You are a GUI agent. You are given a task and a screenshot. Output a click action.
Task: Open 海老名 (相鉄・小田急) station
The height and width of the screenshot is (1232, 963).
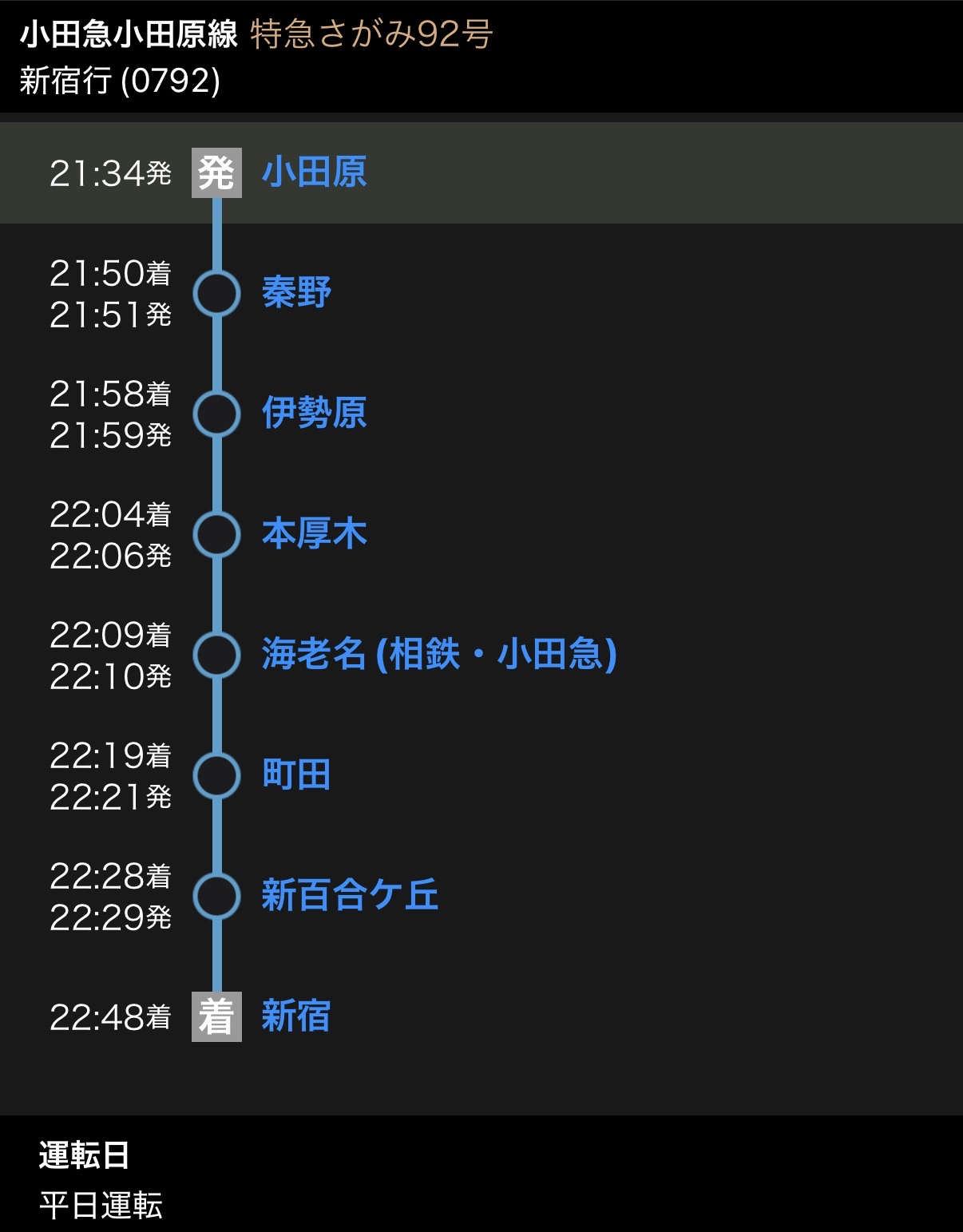(x=438, y=654)
